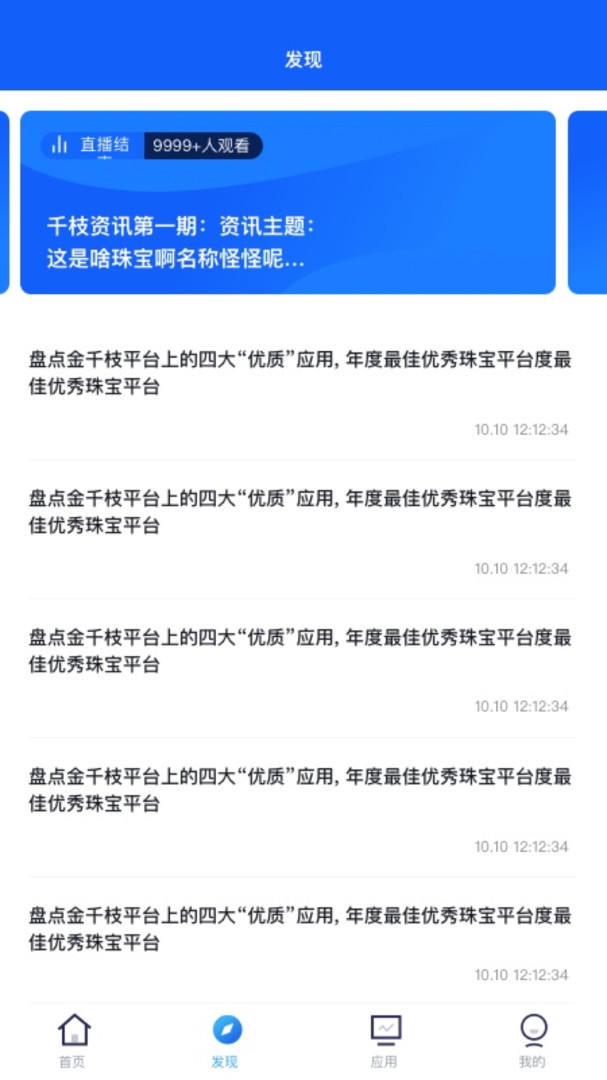Screen dimensions: 607x1080
Task: Go to the 应用 tab
Action: click(384, 1040)
